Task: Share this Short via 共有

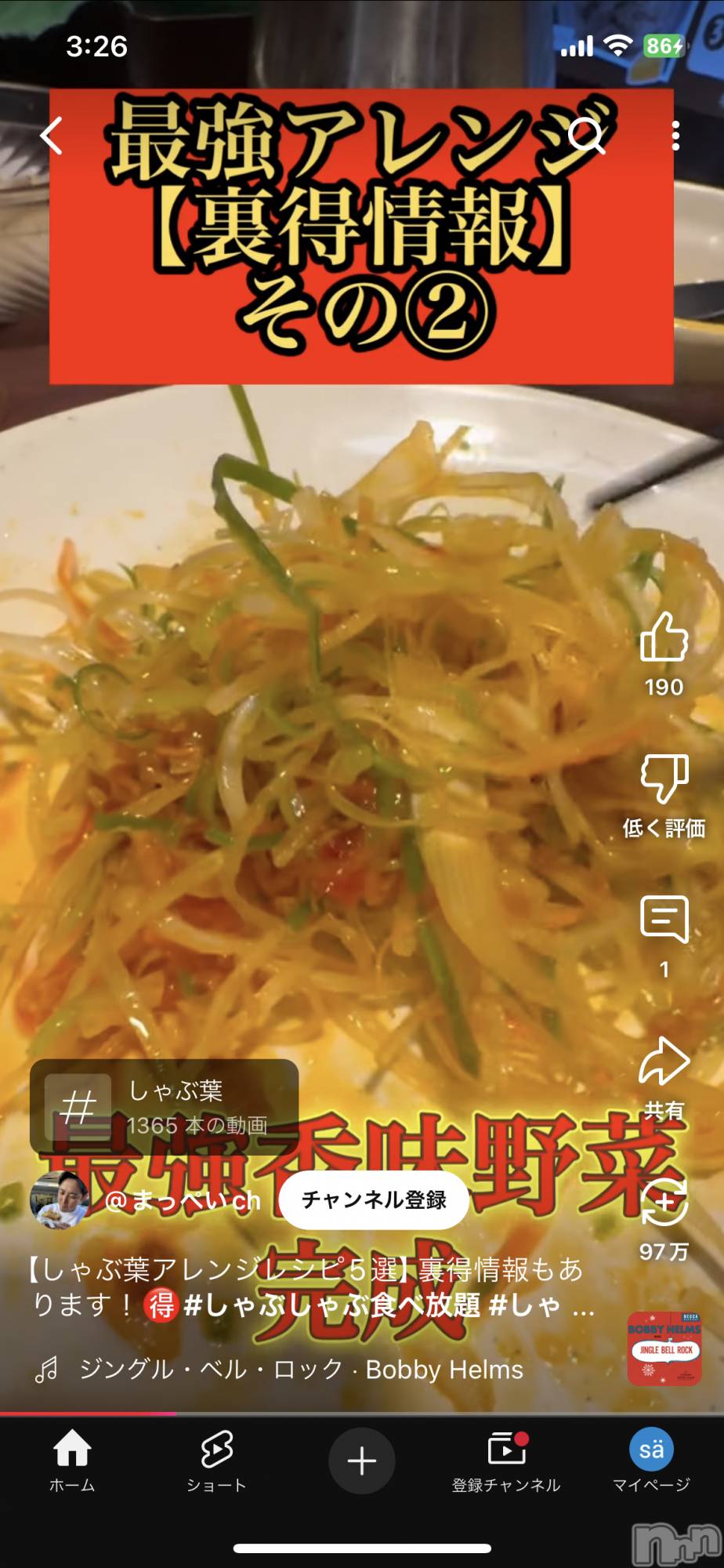Action: coord(664,1062)
